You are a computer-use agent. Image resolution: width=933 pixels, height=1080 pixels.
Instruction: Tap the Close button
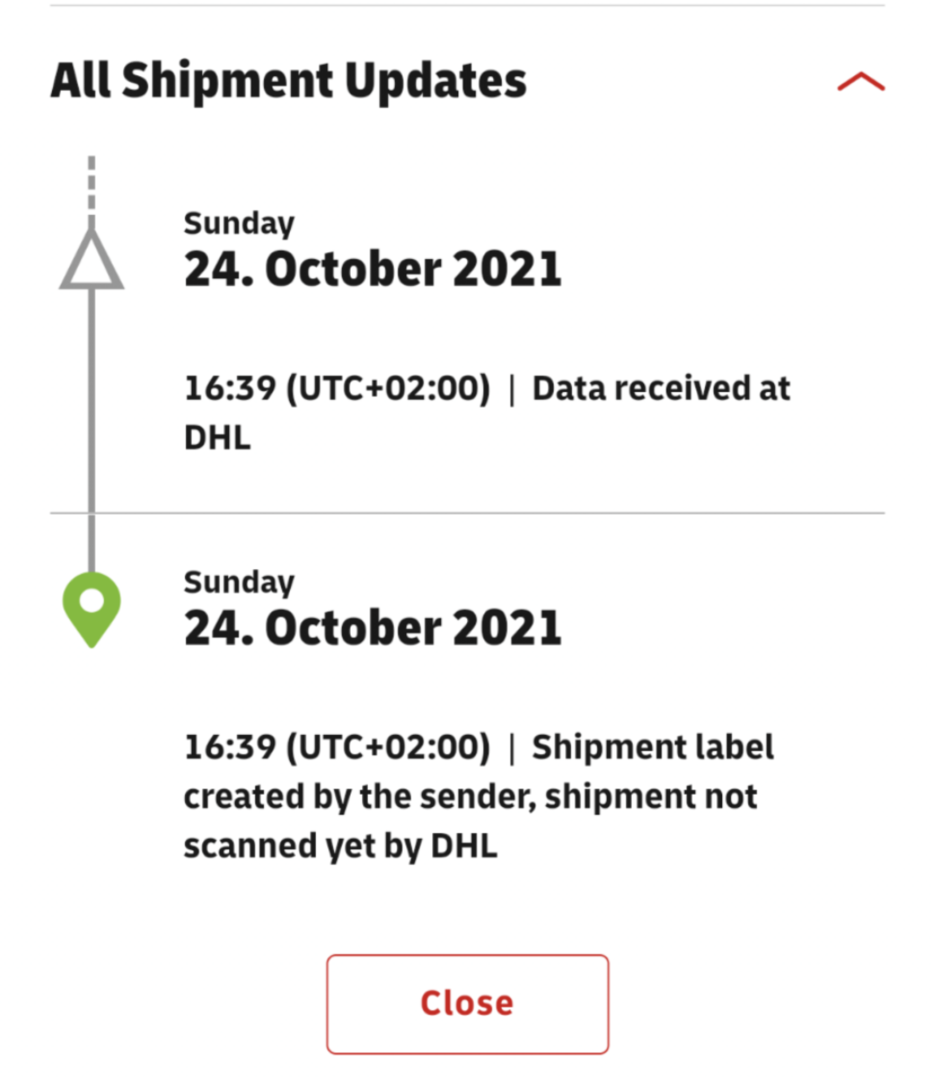pos(467,1003)
